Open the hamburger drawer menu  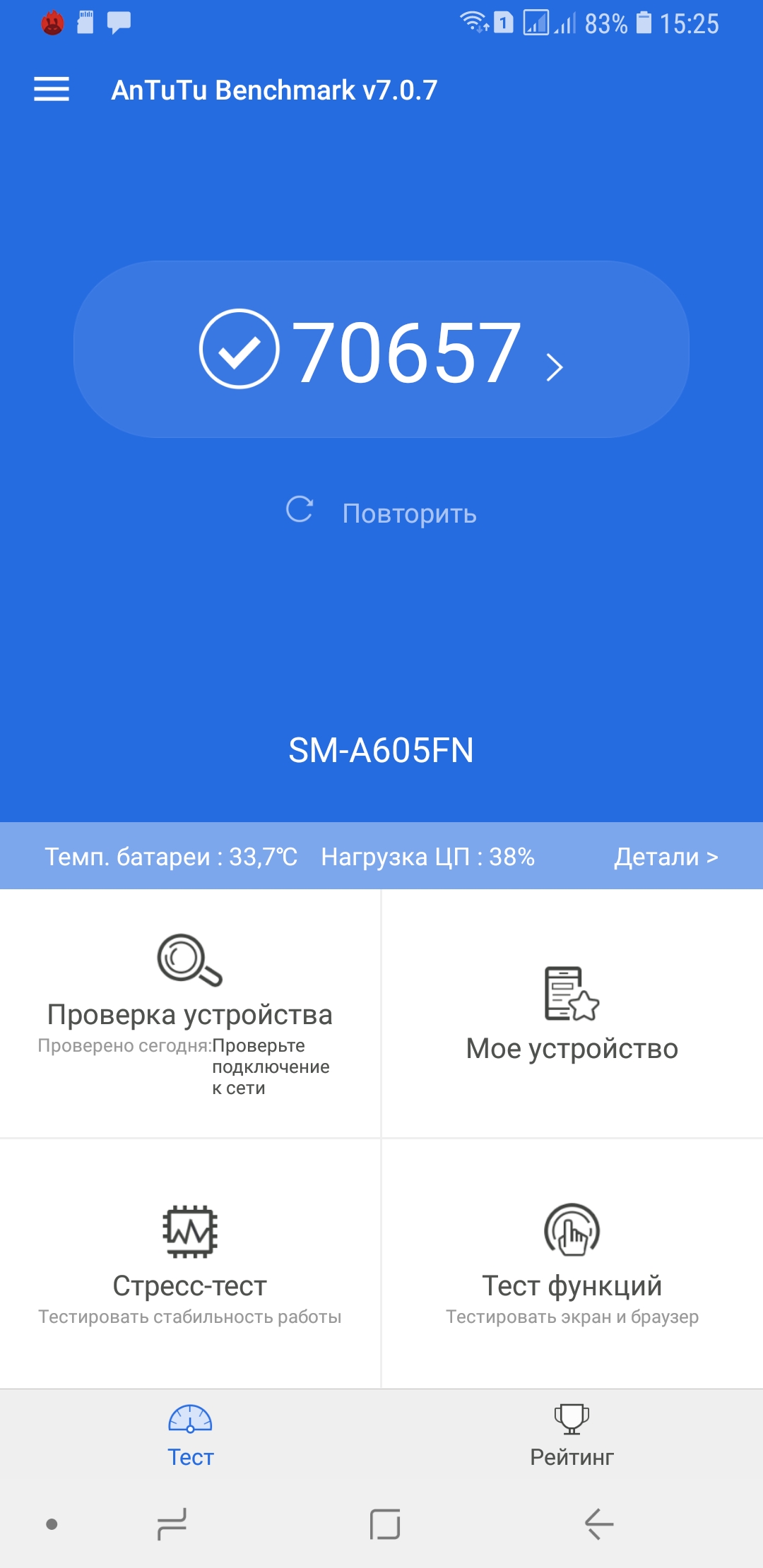(x=52, y=90)
